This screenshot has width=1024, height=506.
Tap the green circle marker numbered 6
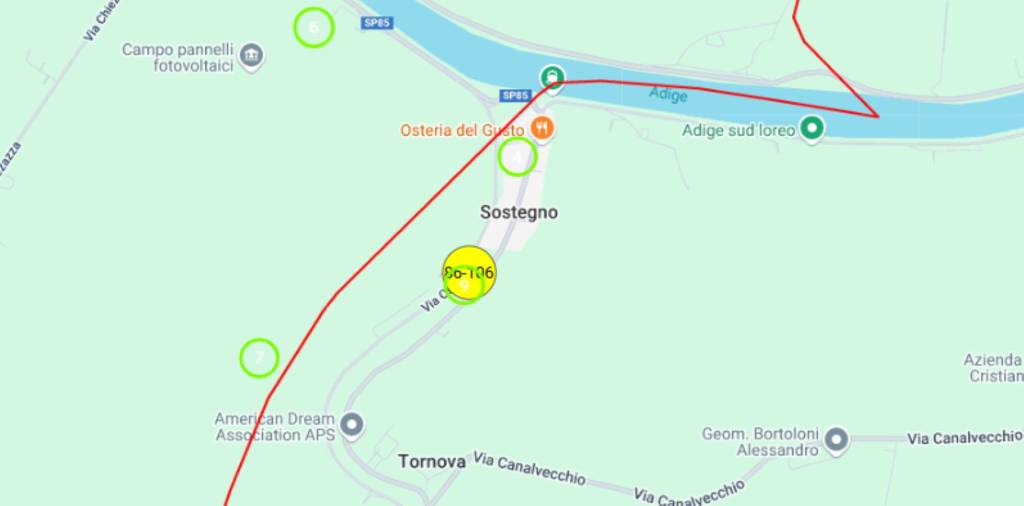(314, 28)
